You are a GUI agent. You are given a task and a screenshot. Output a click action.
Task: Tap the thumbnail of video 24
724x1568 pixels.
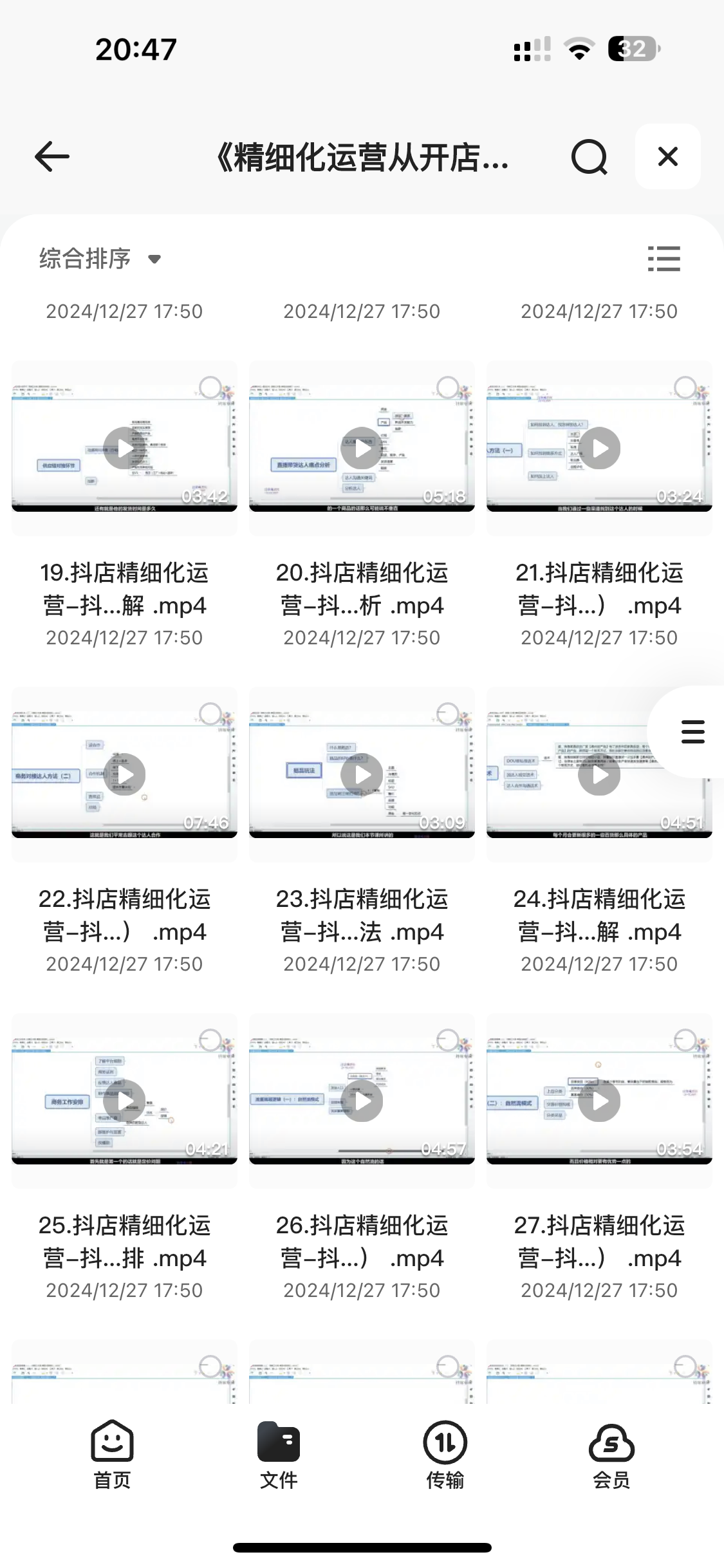tap(599, 774)
